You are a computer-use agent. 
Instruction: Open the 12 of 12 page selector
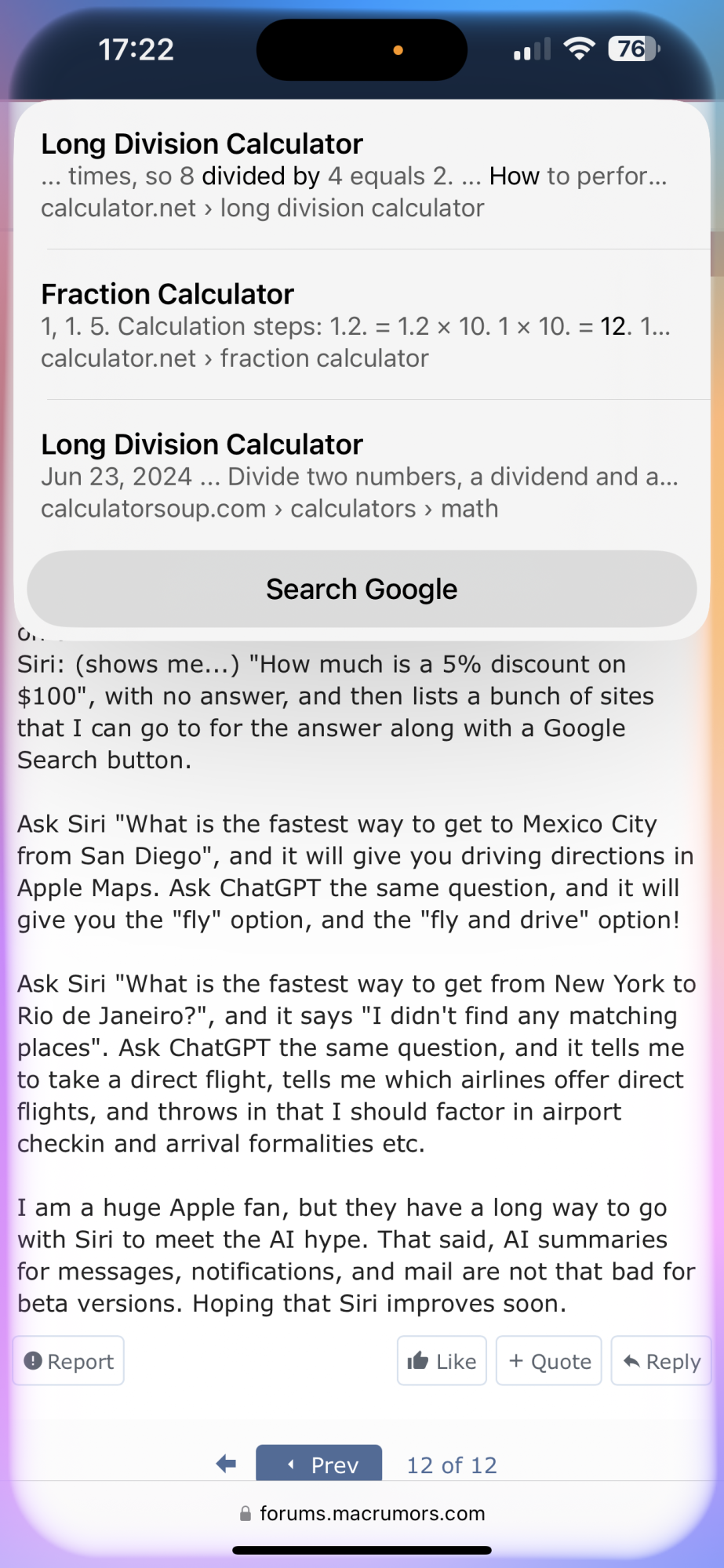tap(452, 1465)
